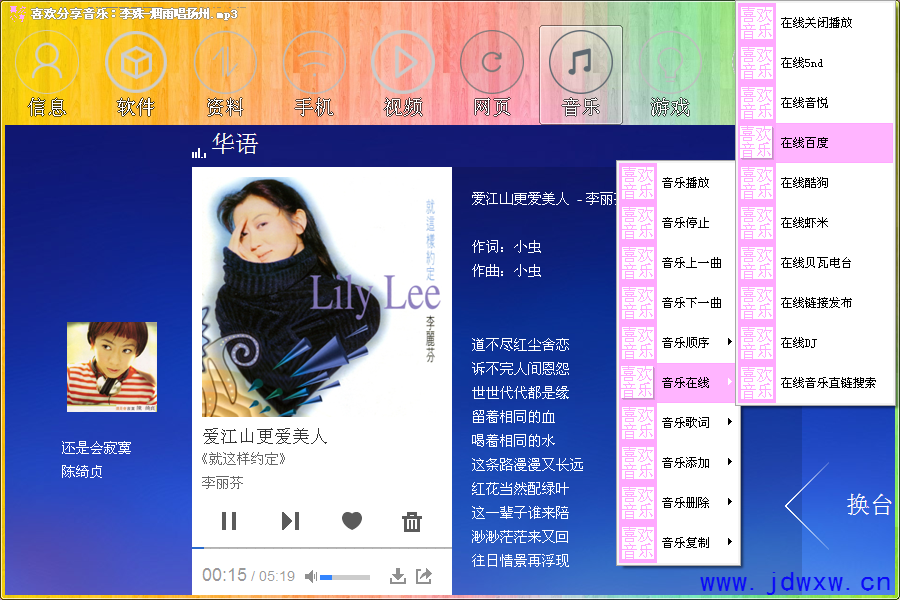The image size is (900, 600).
Task: Open the 信息 toolbar tab
Action: (x=47, y=75)
